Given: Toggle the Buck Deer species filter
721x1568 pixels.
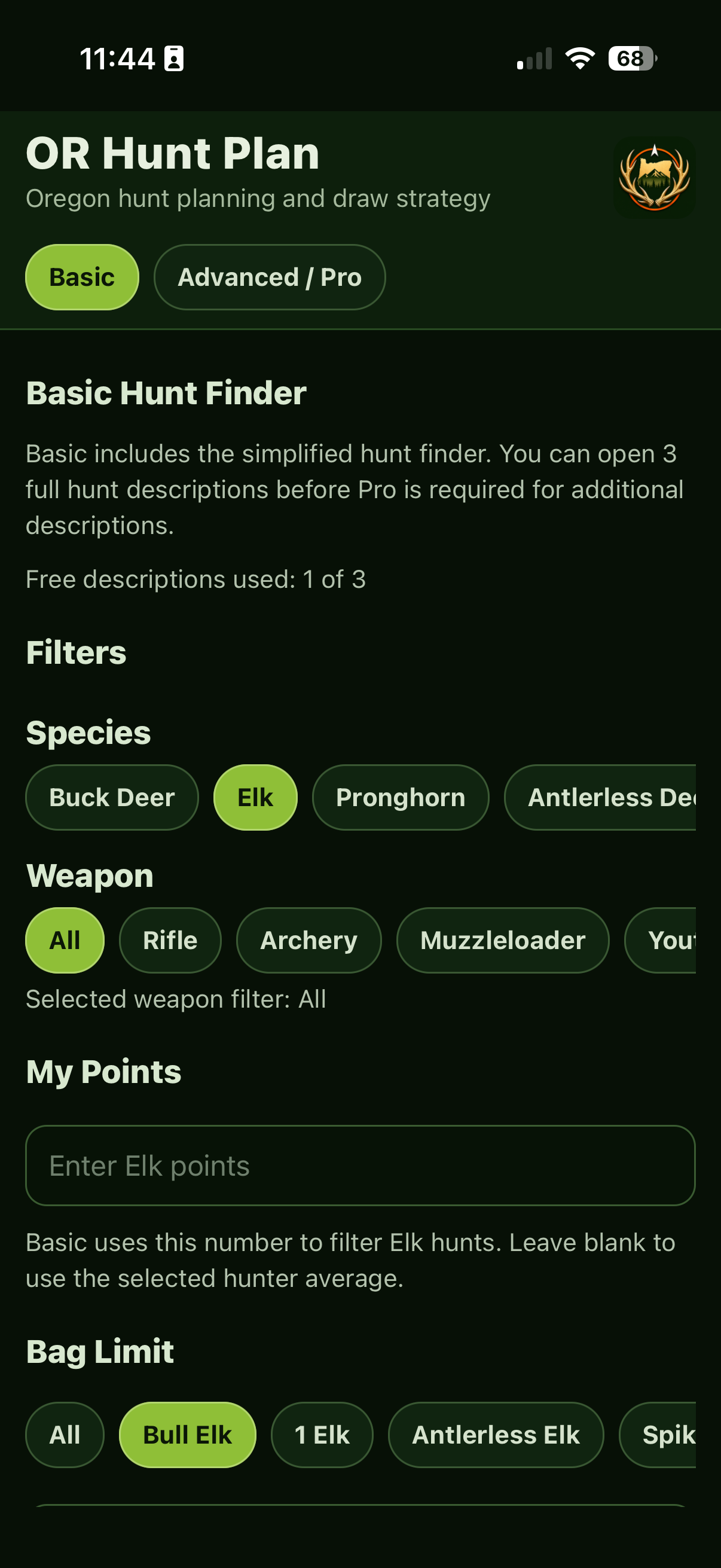Looking at the screenshot, I should 111,797.
